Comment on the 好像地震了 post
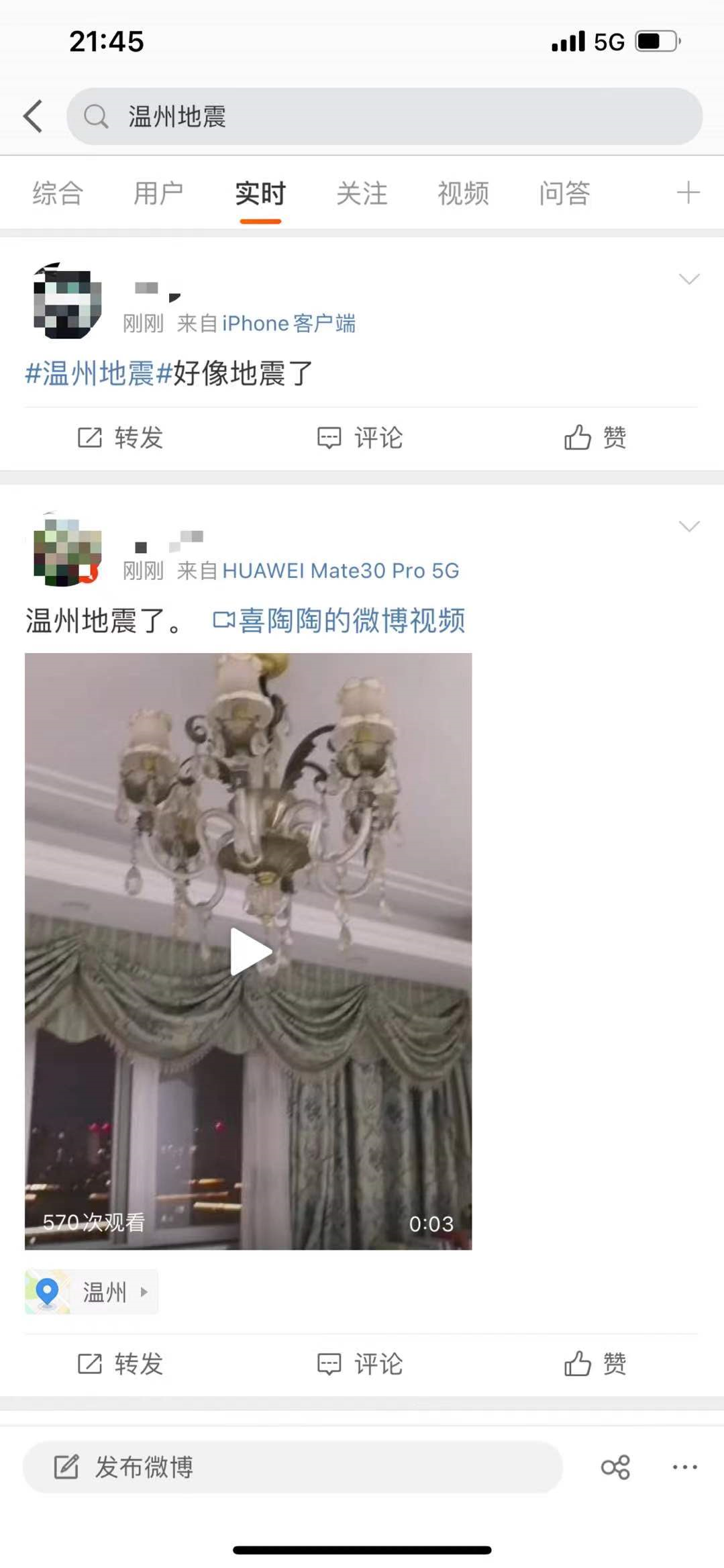Screen dimensions: 724x1568 click(360, 438)
